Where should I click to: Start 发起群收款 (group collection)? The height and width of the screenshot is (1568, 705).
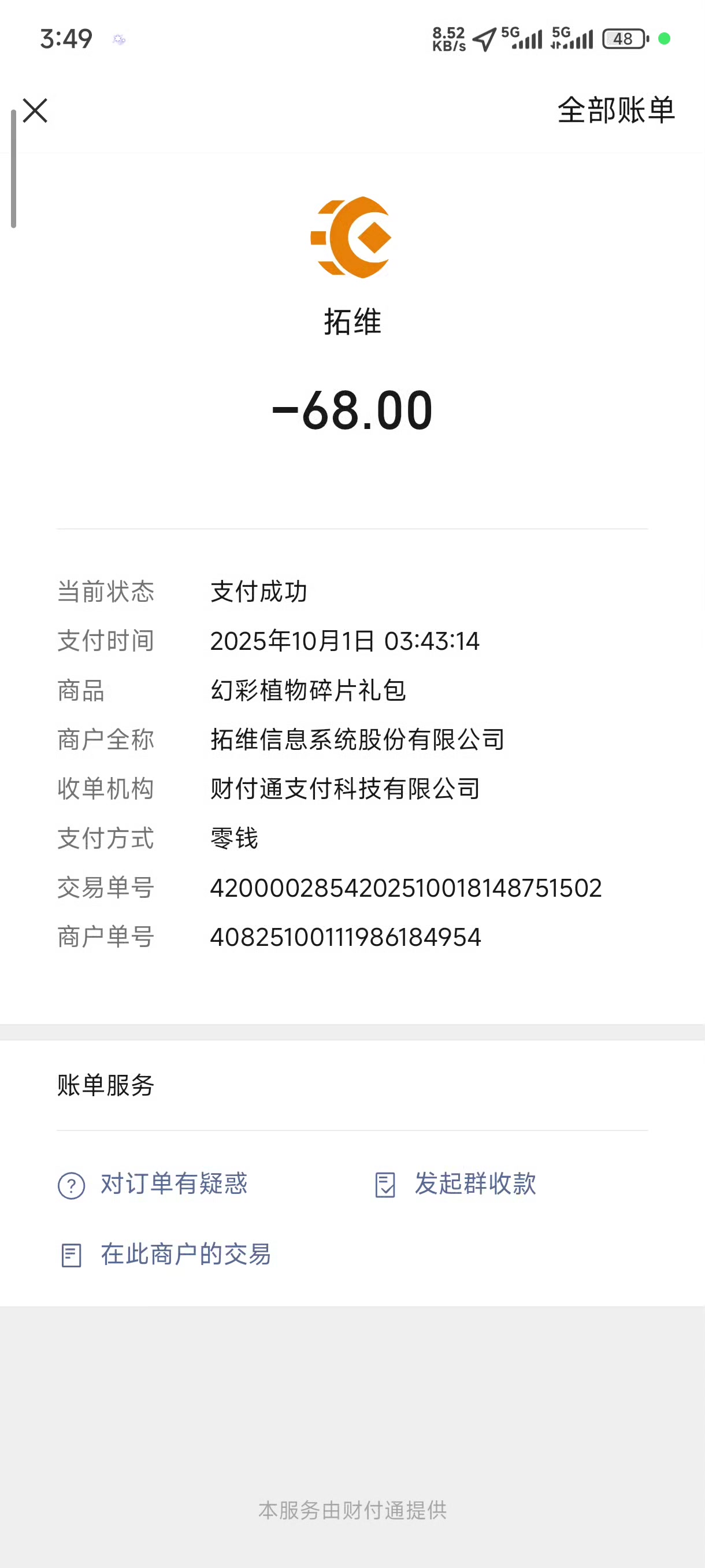pos(456,1184)
